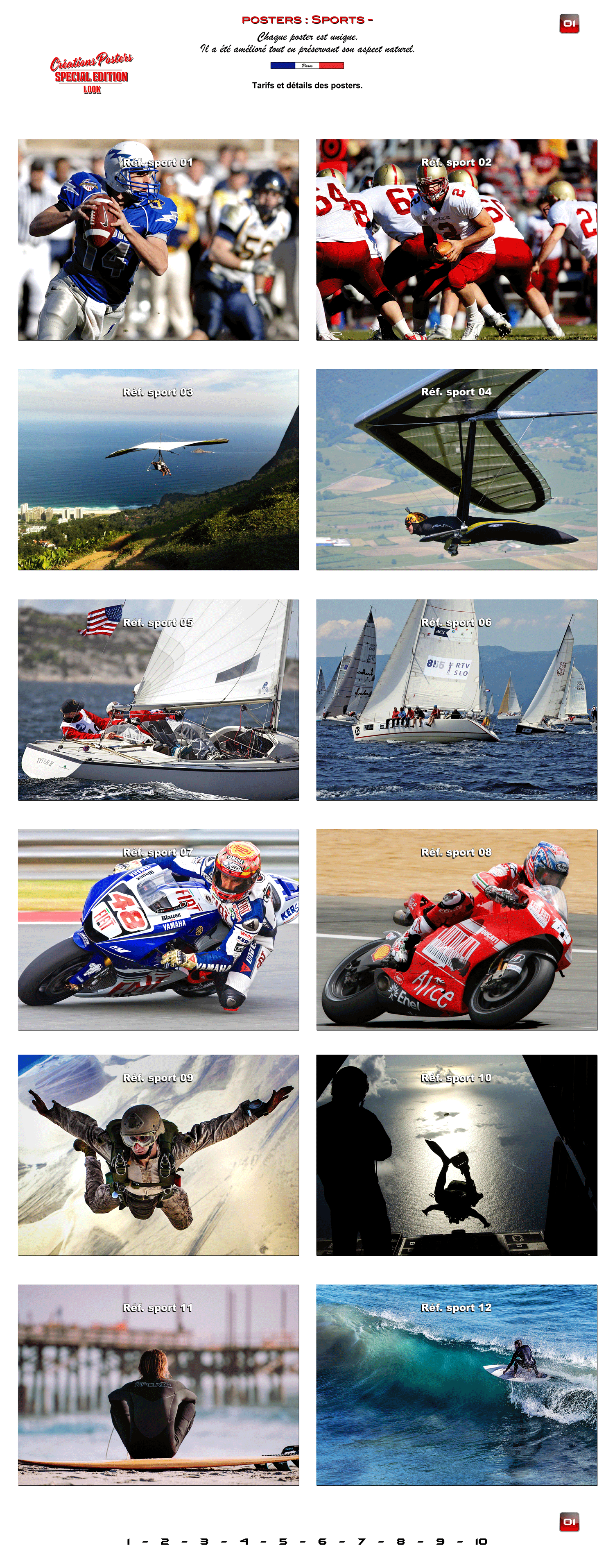Open poster Réf. sport 06 regatta
615x1568 pixels.
click(456, 699)
